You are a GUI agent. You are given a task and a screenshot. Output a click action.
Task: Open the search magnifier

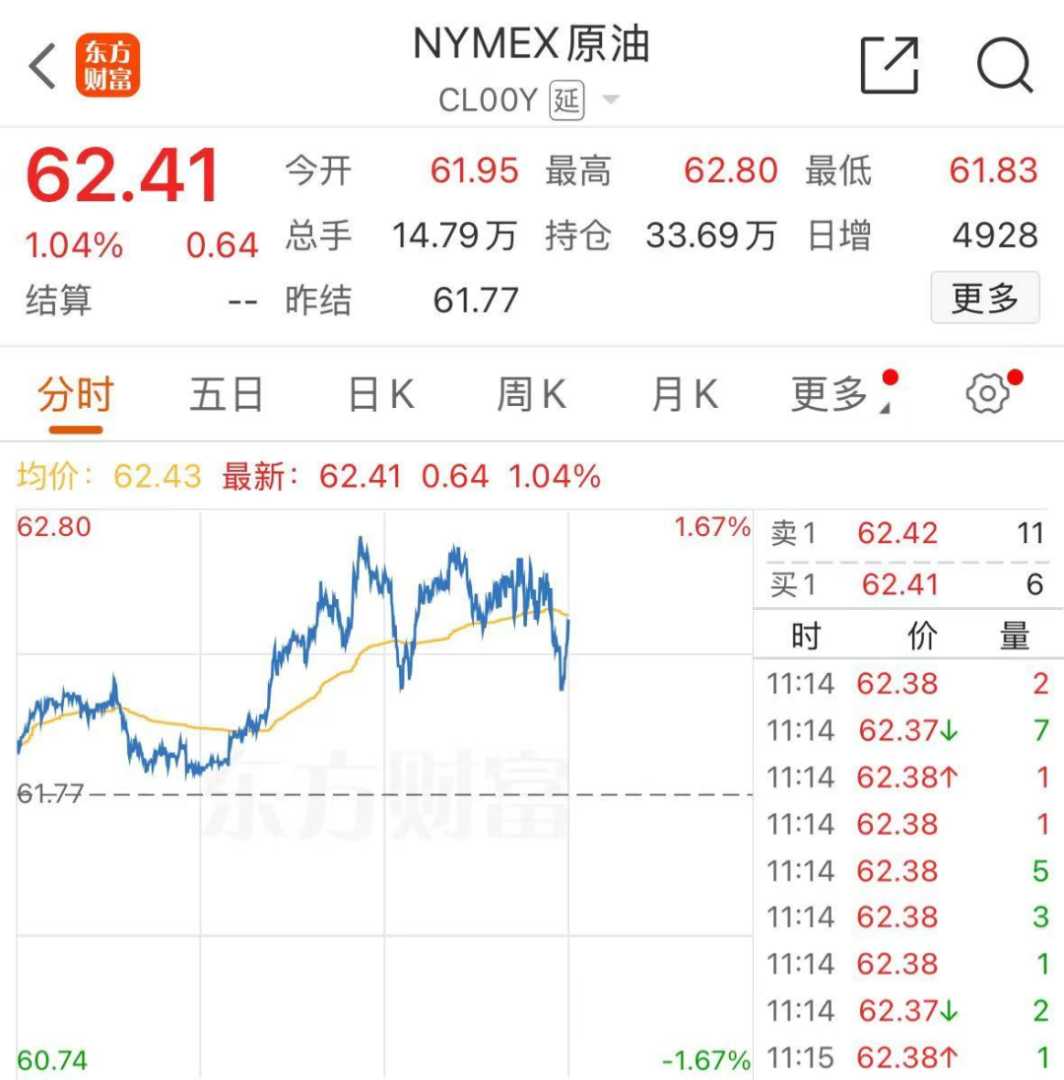(1003, 66)
